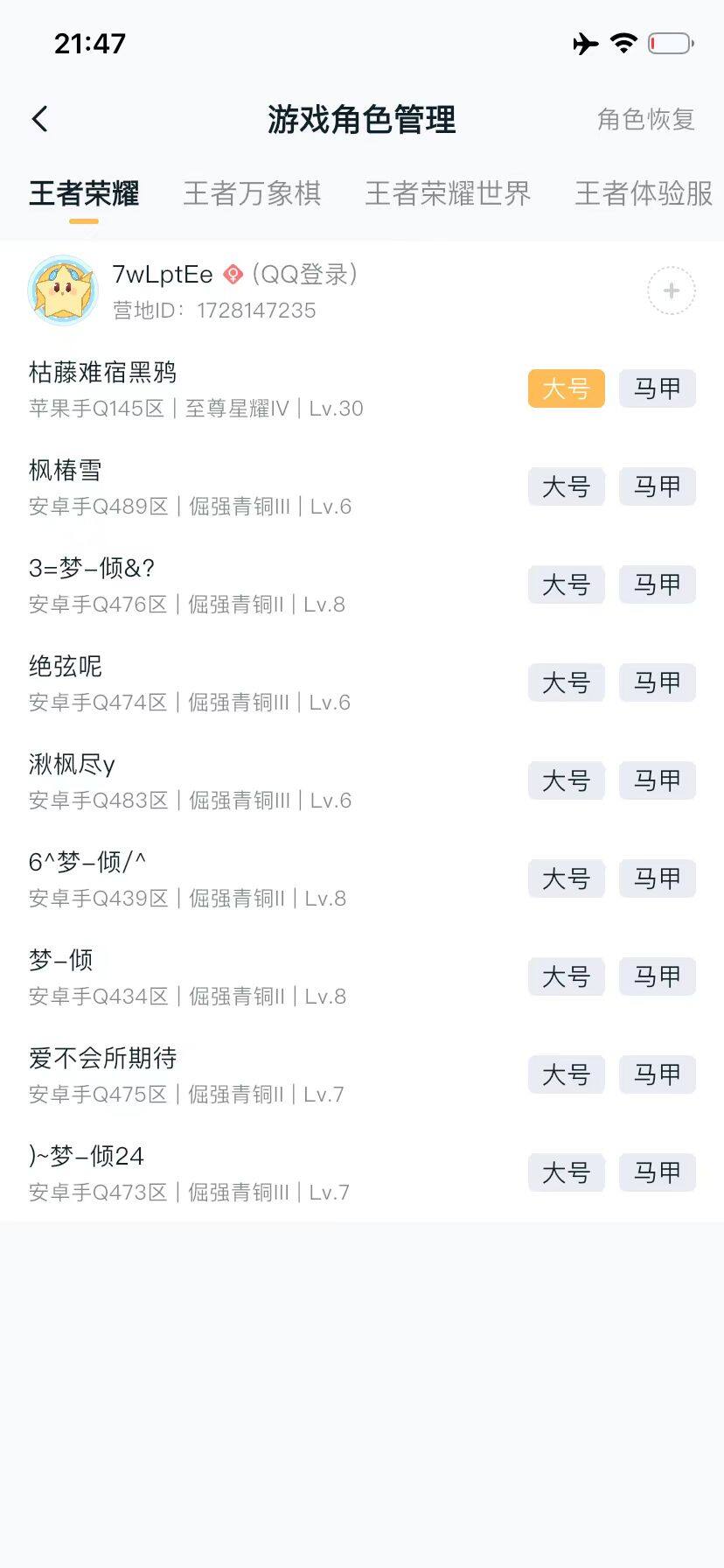Tap the 马甲 button for 湫枫尽y
This screenshot has width=724, height=1568.
(657, 780)
